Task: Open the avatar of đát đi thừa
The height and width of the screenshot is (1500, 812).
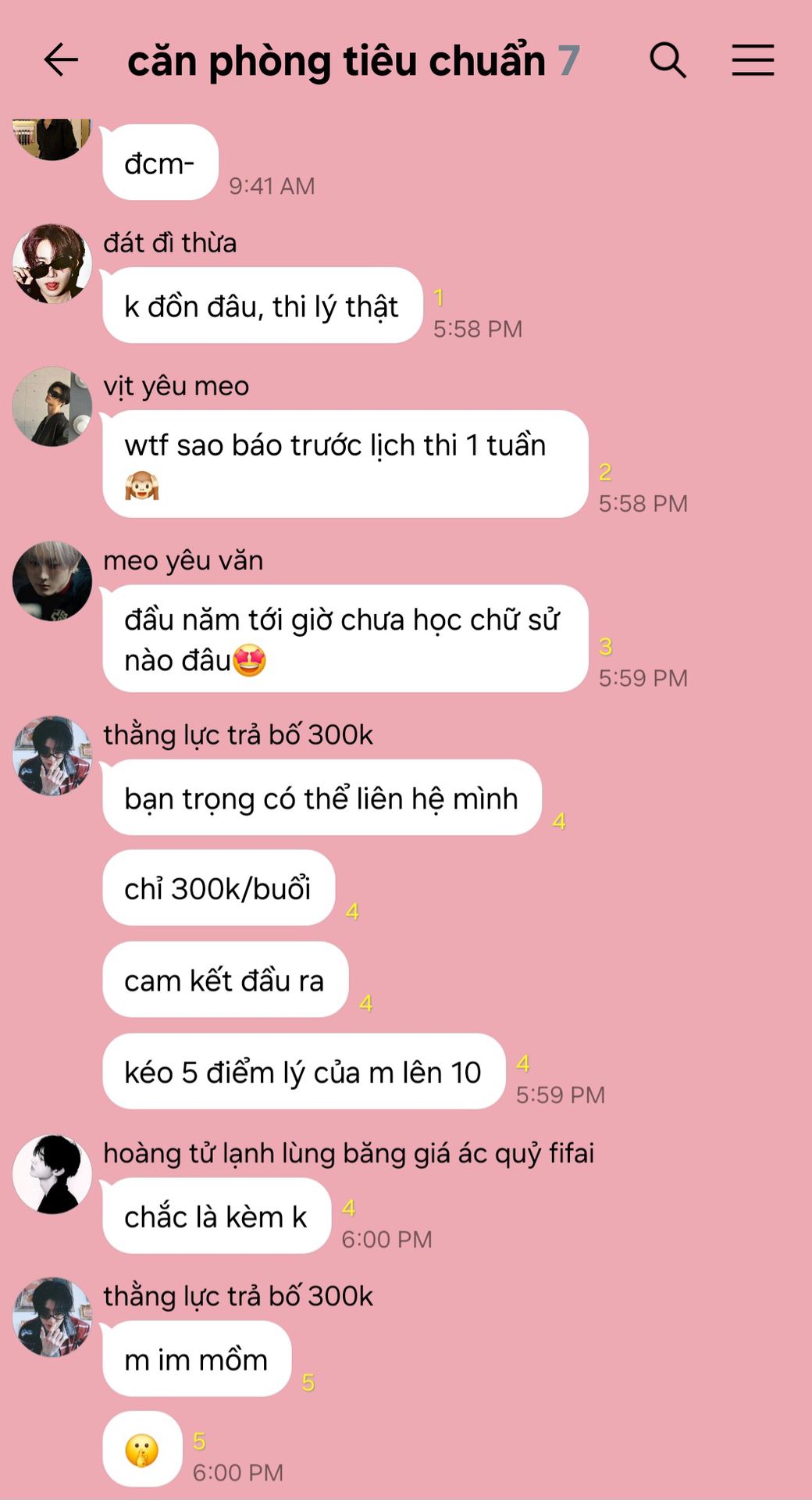Action: point(52,264)
